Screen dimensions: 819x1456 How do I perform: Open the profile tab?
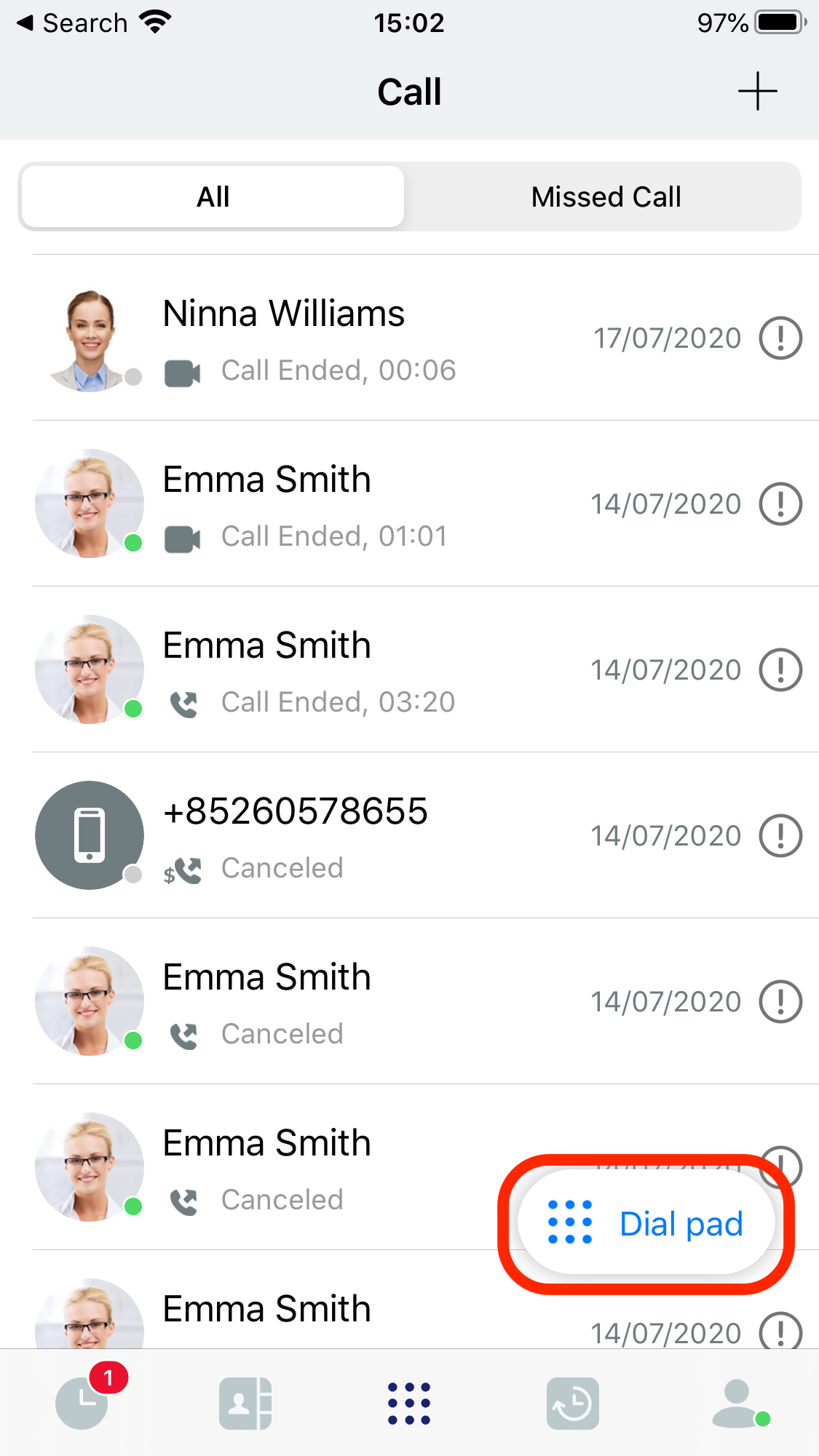point(737,1403)
